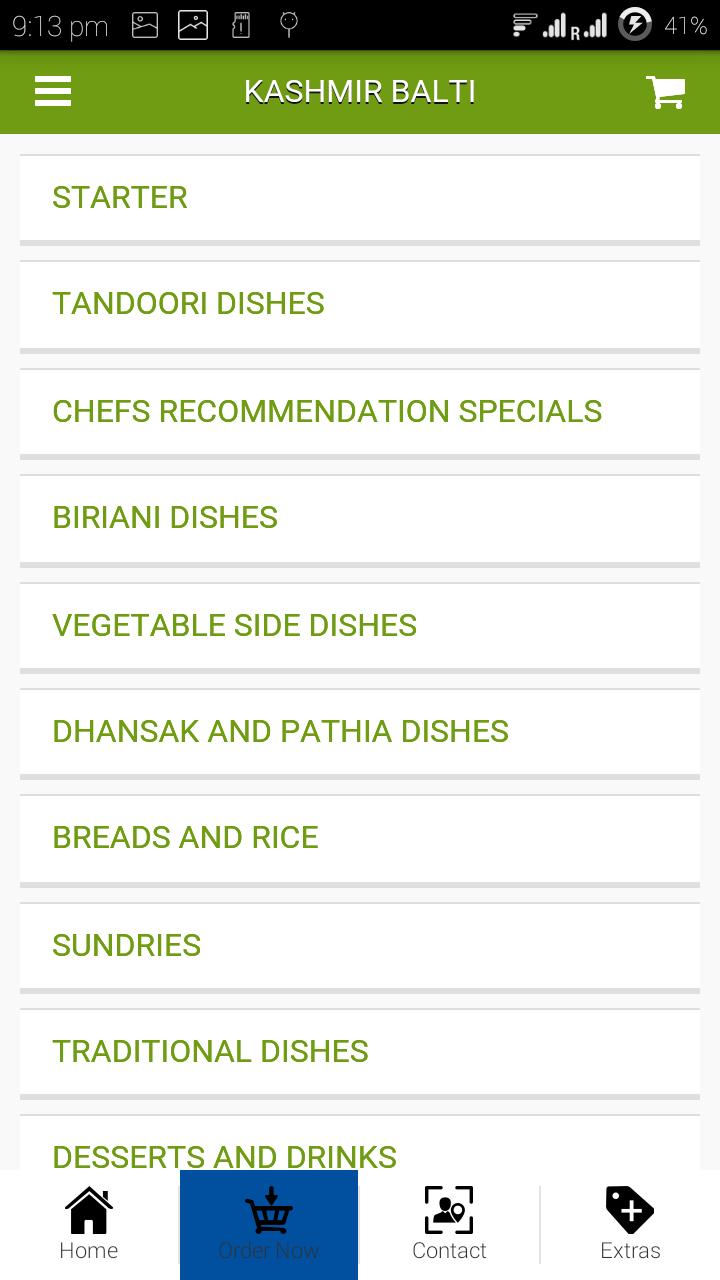Open the shopping cart
Image resolution: width=720 pixels, height=1280 pixels.
point(665,91)
